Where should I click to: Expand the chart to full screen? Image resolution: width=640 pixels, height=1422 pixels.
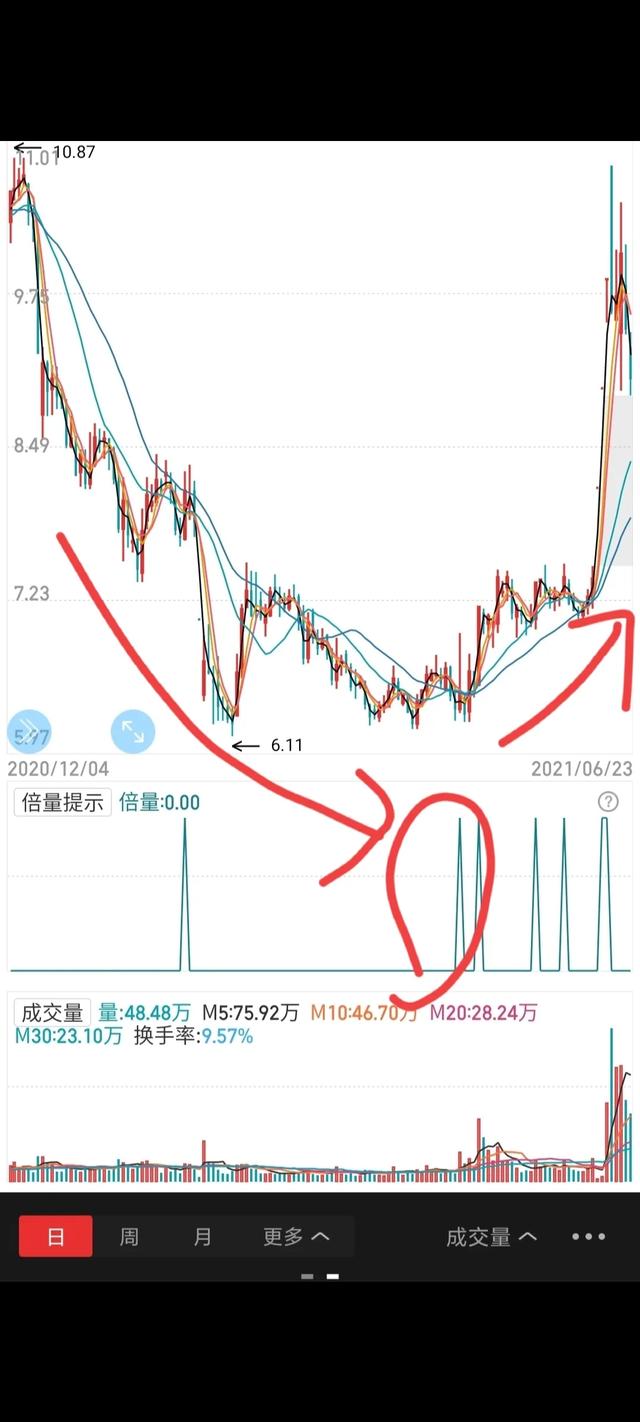(132, 732)
